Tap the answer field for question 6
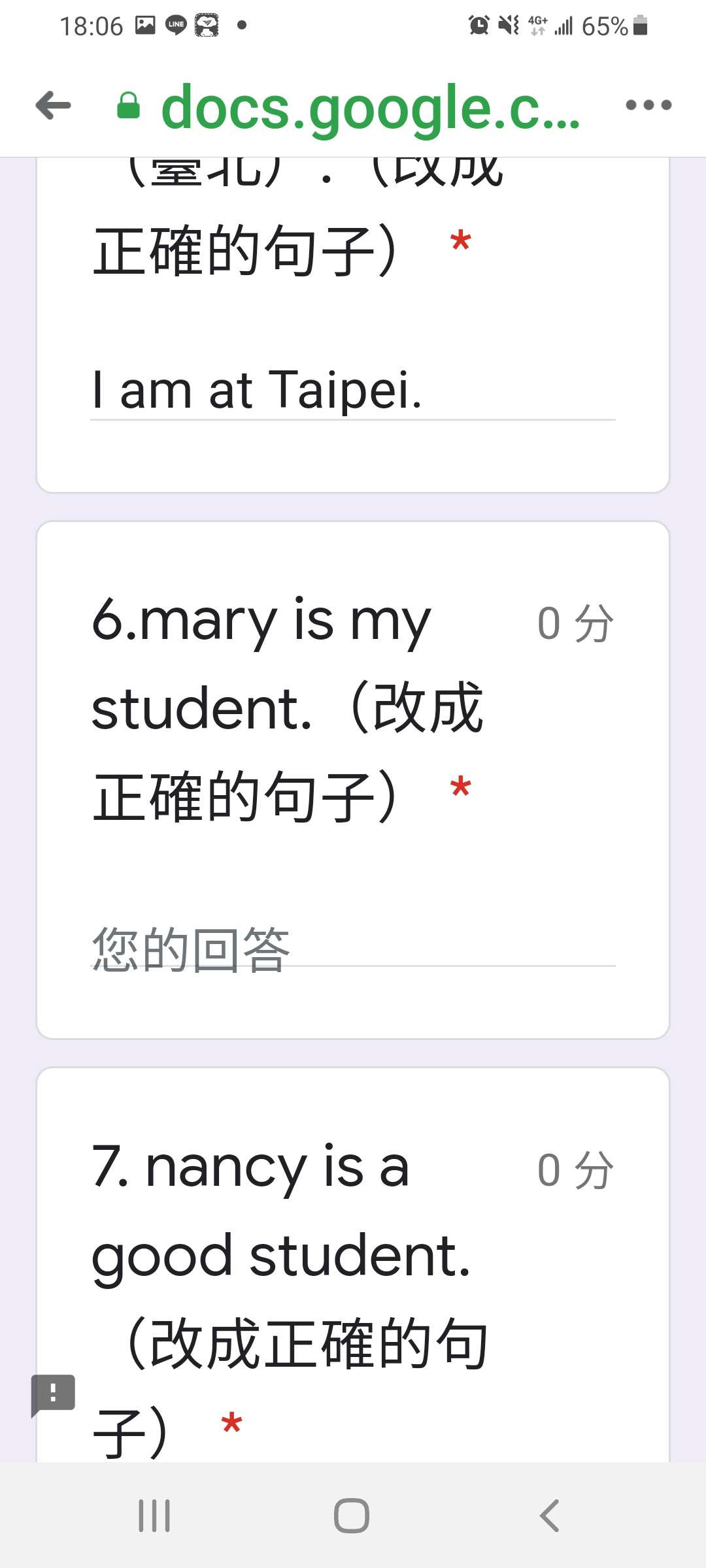 click(353, 948)
